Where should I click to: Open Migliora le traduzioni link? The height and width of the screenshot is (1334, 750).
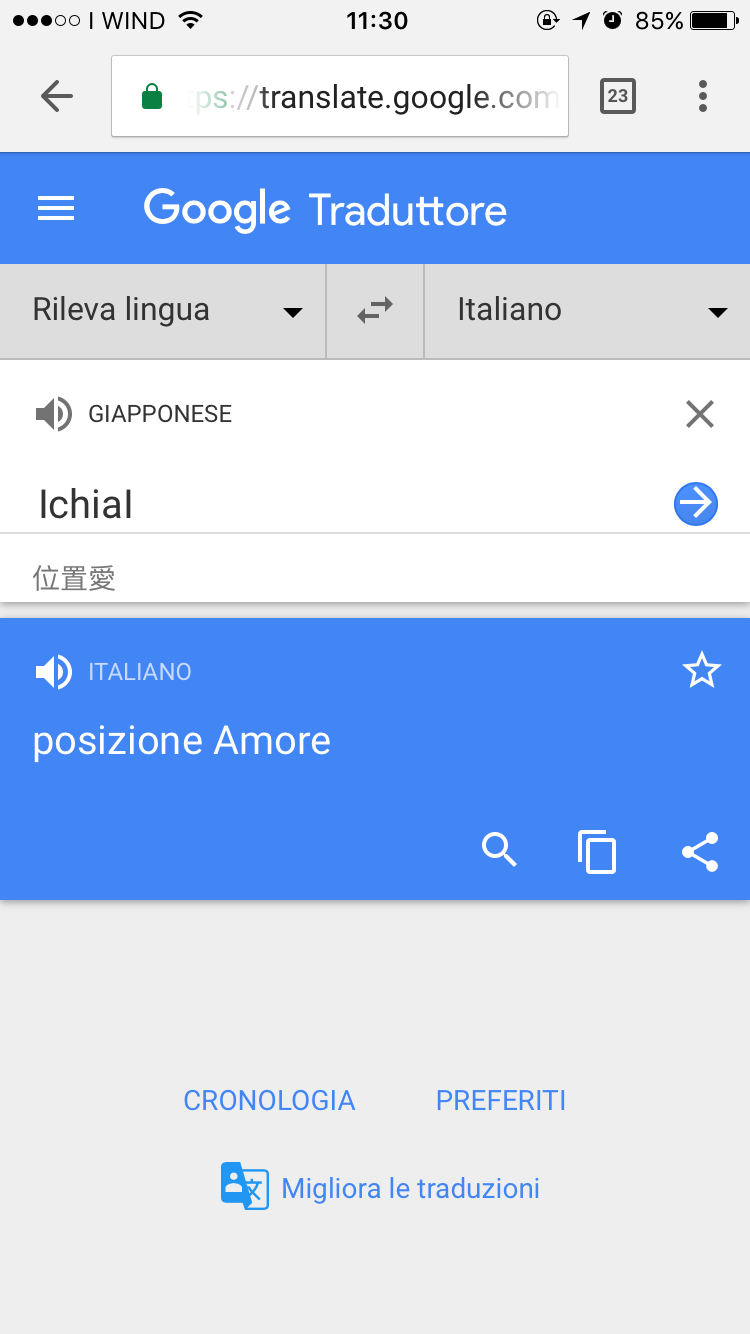click(380, 1188)
